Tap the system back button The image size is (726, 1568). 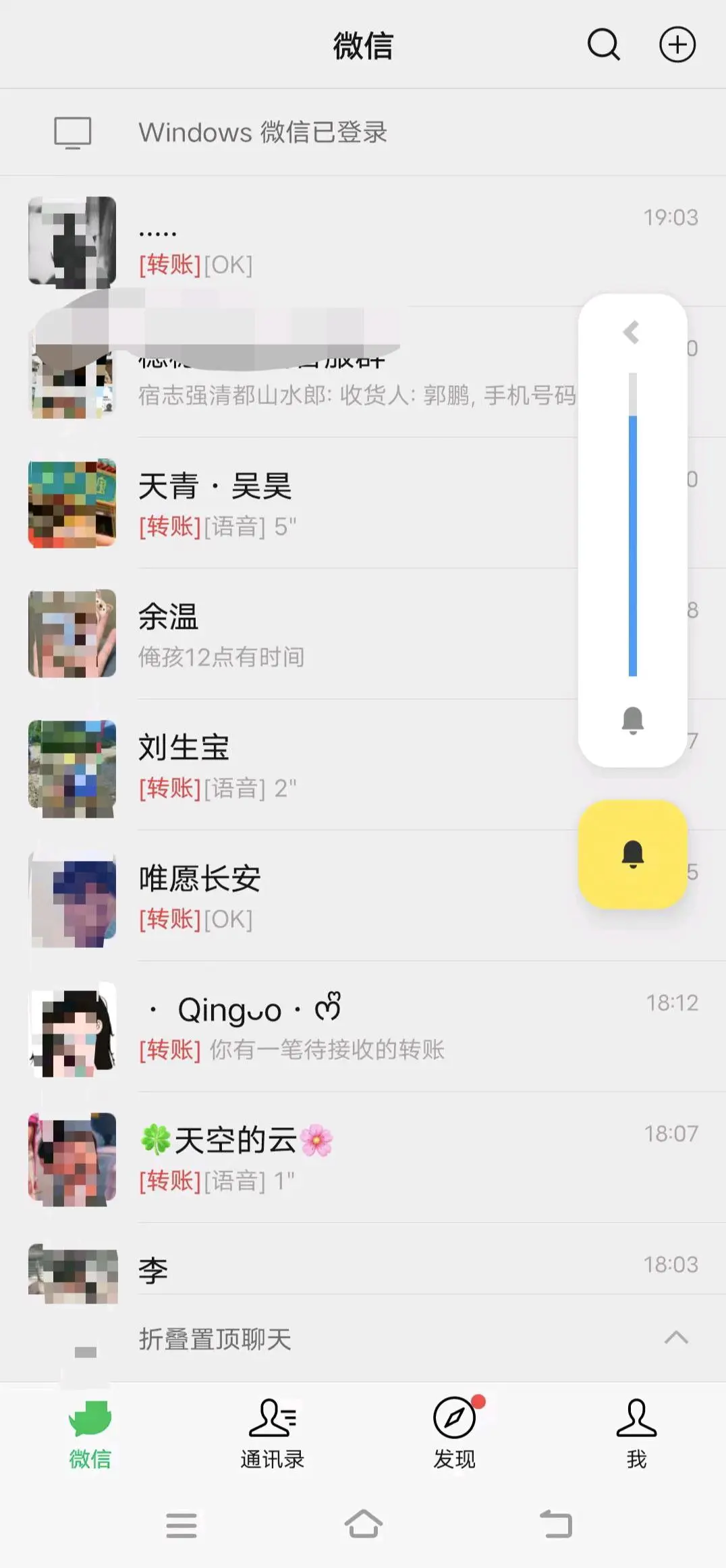coord(557,1525)
